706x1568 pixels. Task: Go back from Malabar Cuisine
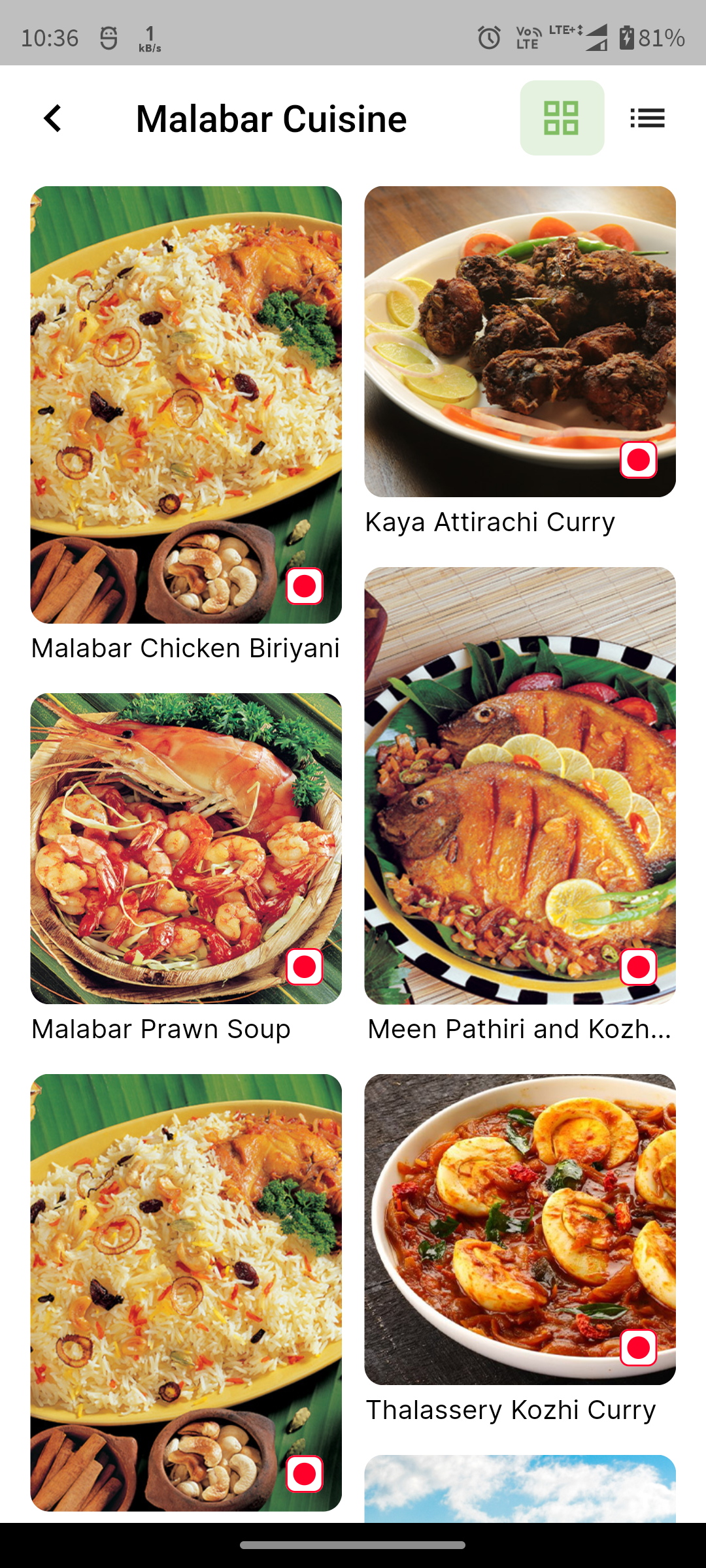coord(53,118)
